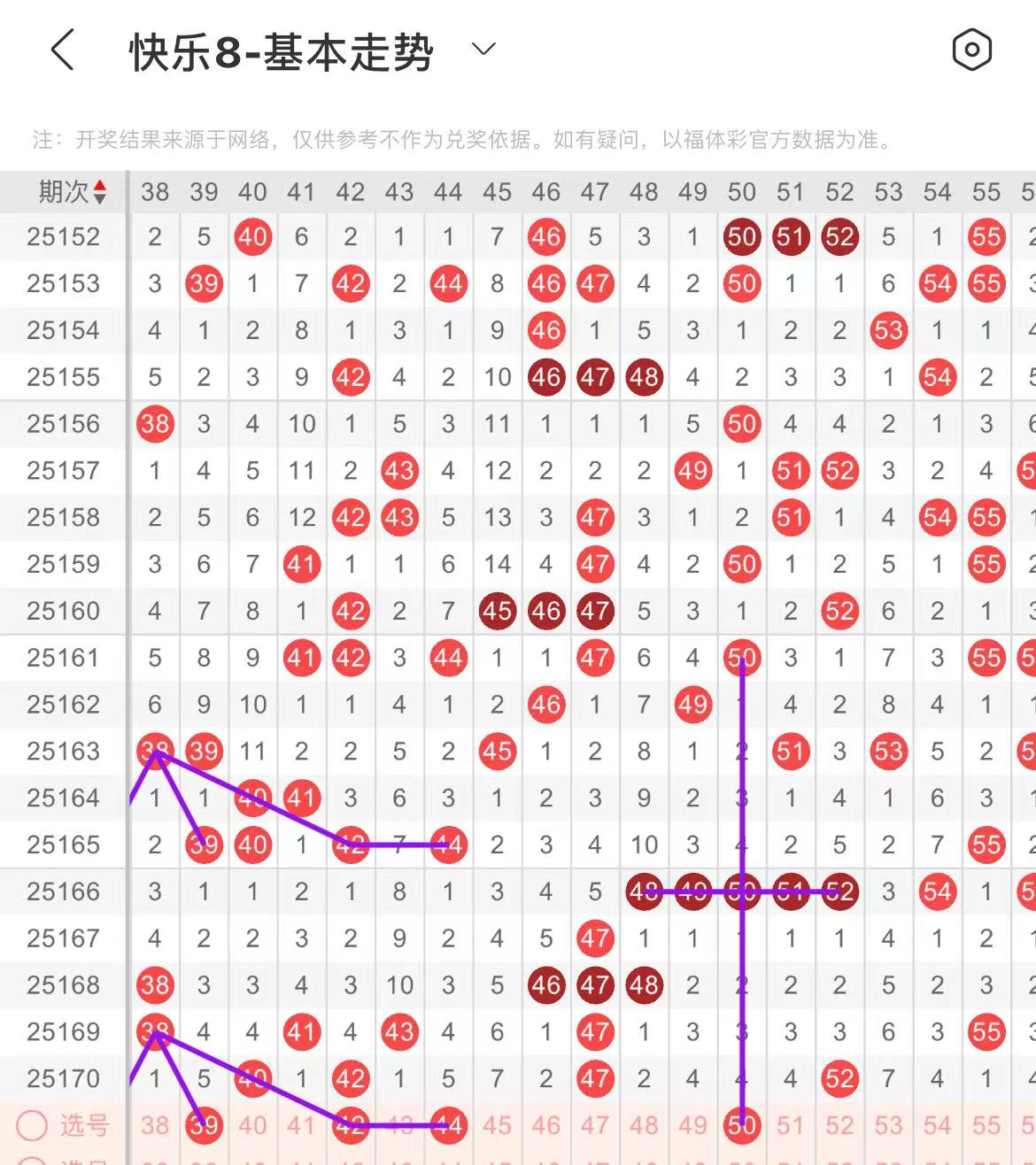This screenshot has width=1036, height=1165.
Task: Pick number 55 in the 选号 row
Action: [986, 1125]
